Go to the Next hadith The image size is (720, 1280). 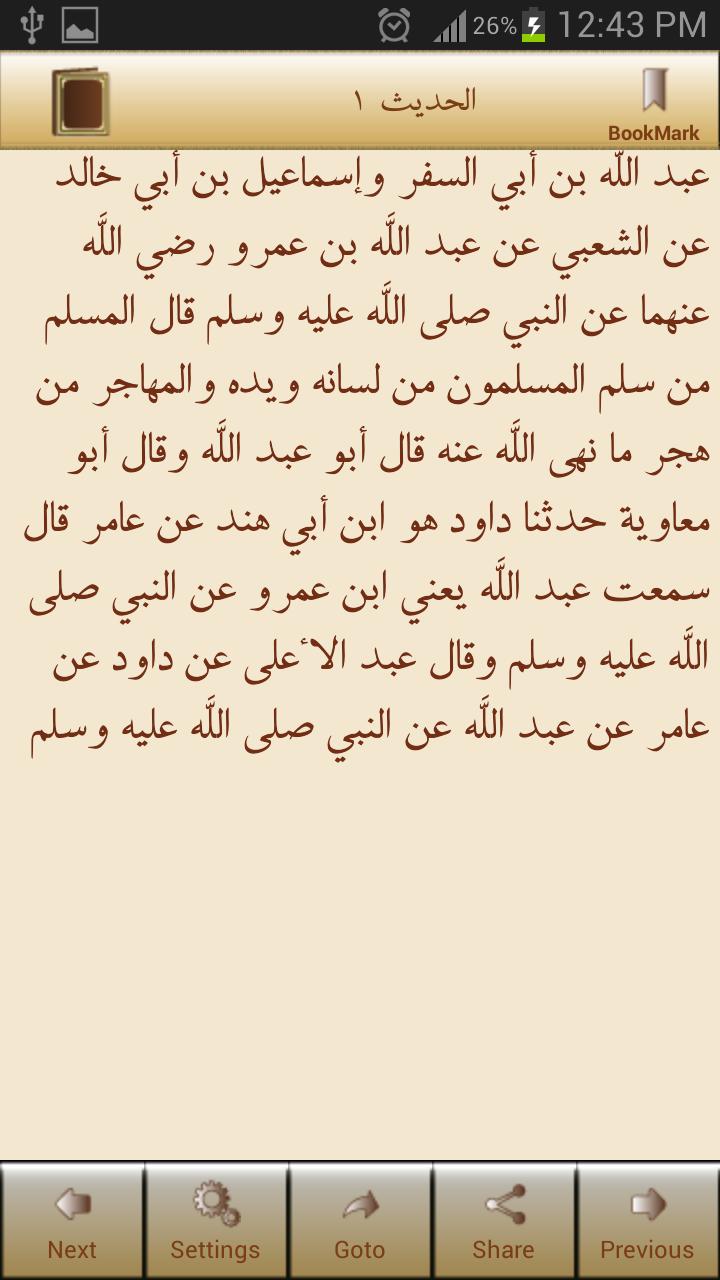click(72, 1221)
